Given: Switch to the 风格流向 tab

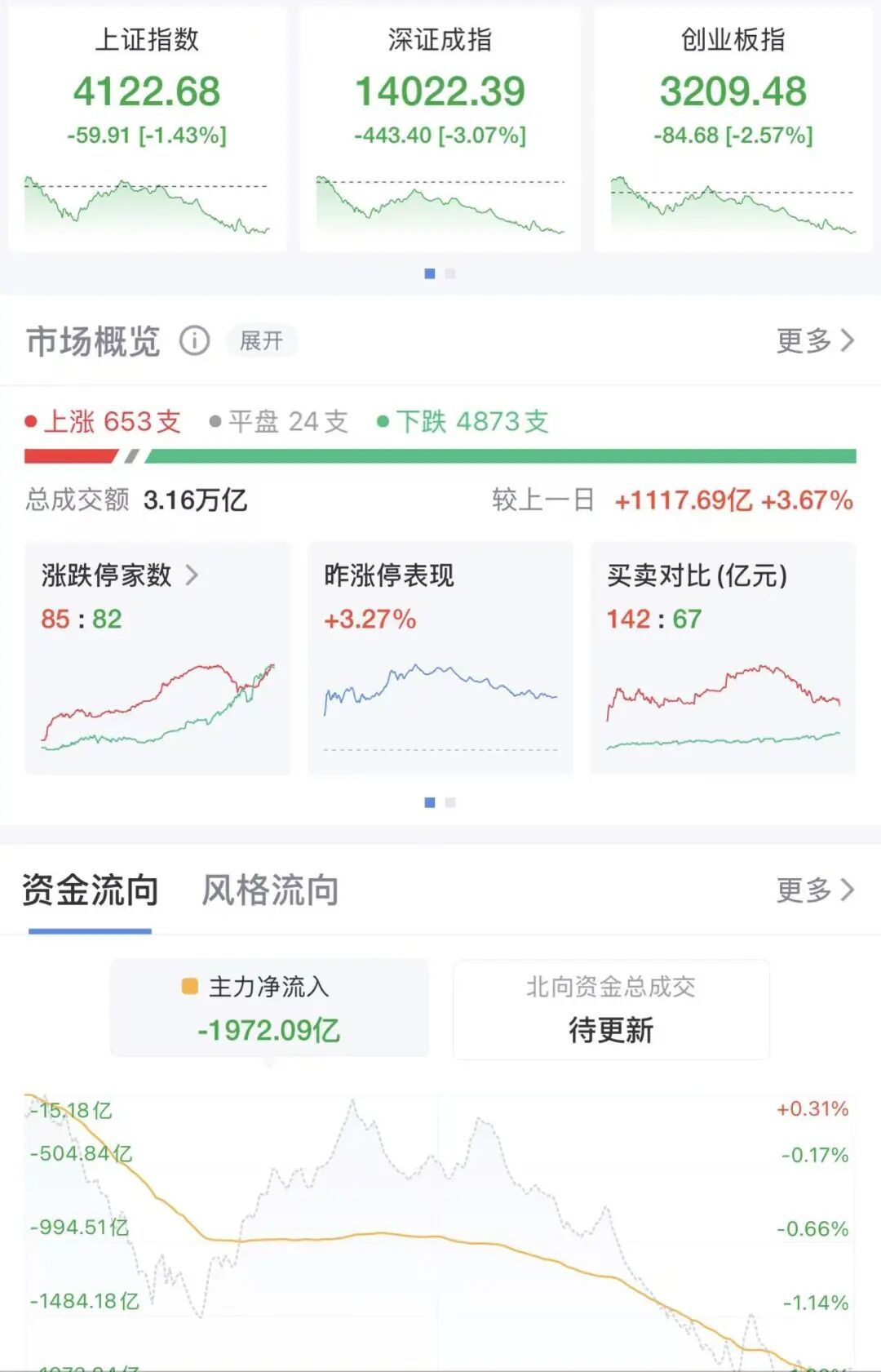Looking at the screenshot, I should coord(270,890).
